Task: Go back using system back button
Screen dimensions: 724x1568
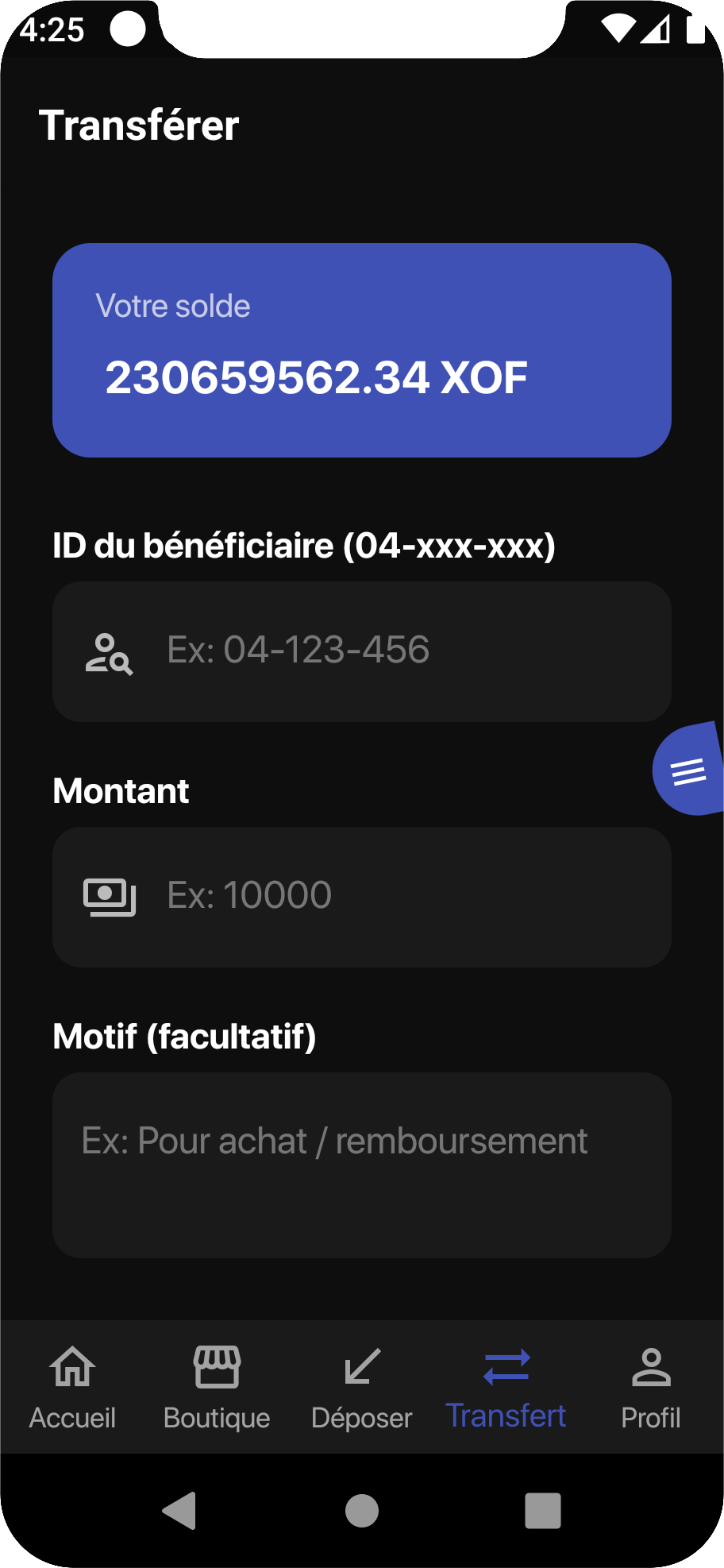Action: 180,1510
